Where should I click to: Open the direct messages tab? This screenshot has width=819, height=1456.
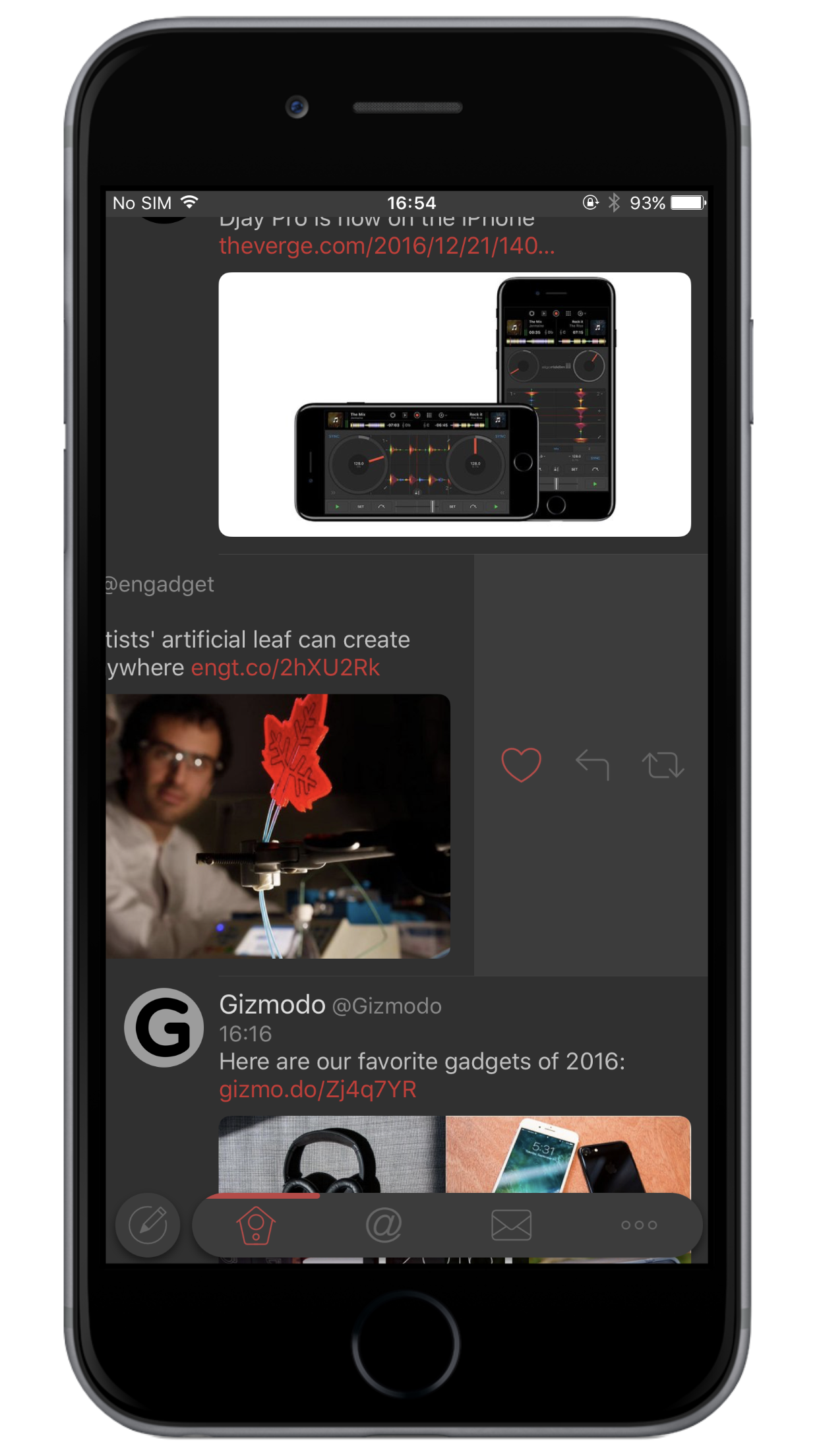click(x=511, y=1225)
